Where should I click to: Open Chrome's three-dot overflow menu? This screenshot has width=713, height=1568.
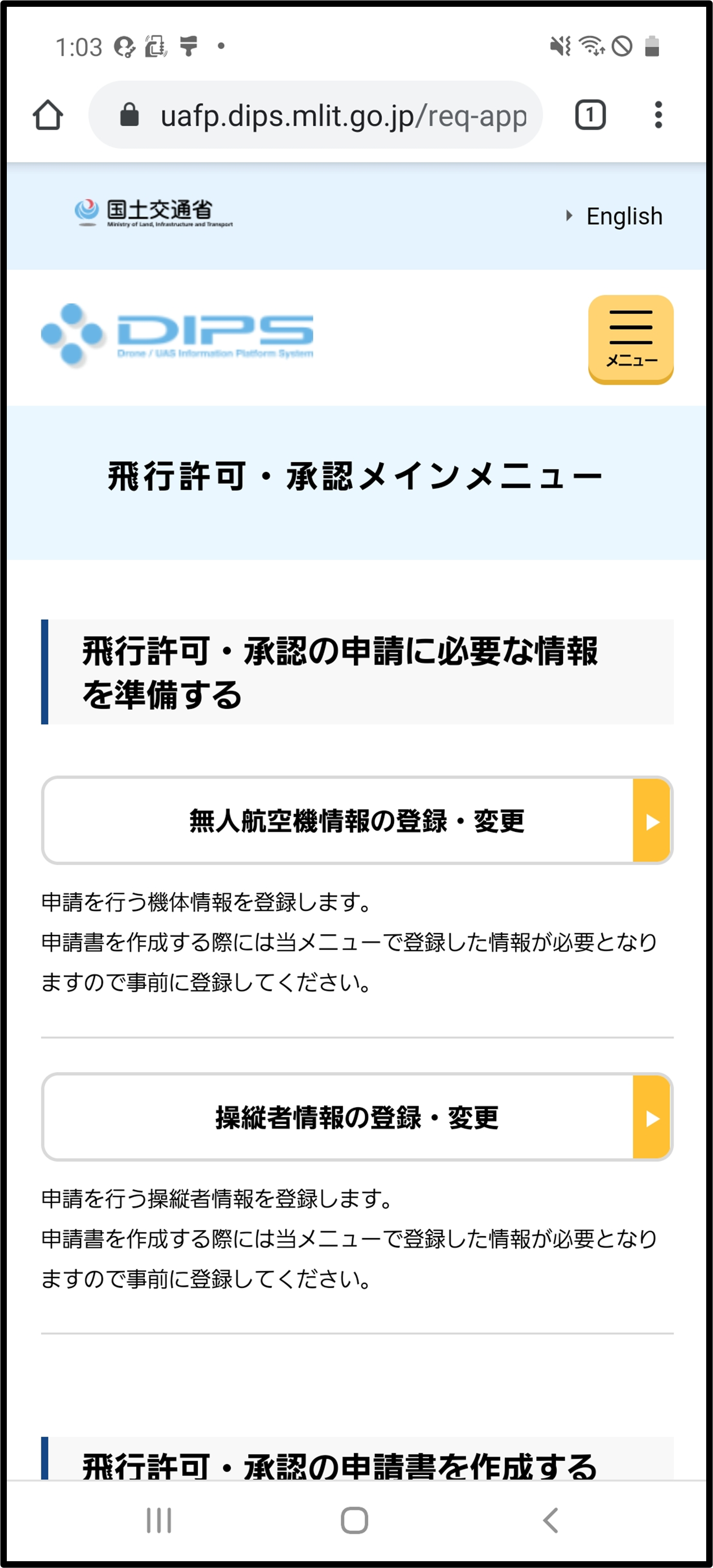tap(658, 115)
